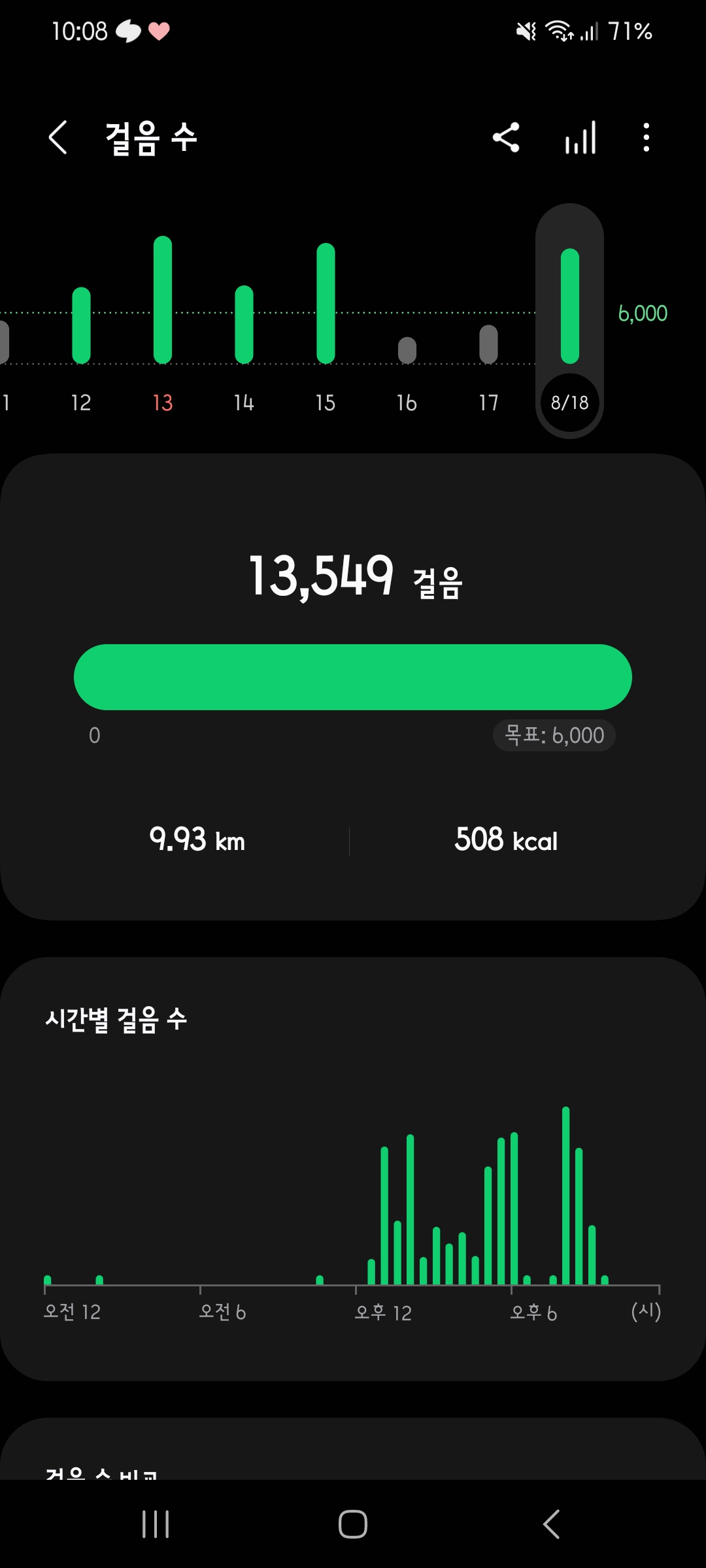Tap the 목표: 6,000 goal label
The image size is (706, 1568).
pyautogui.click(x=554, y=735)
